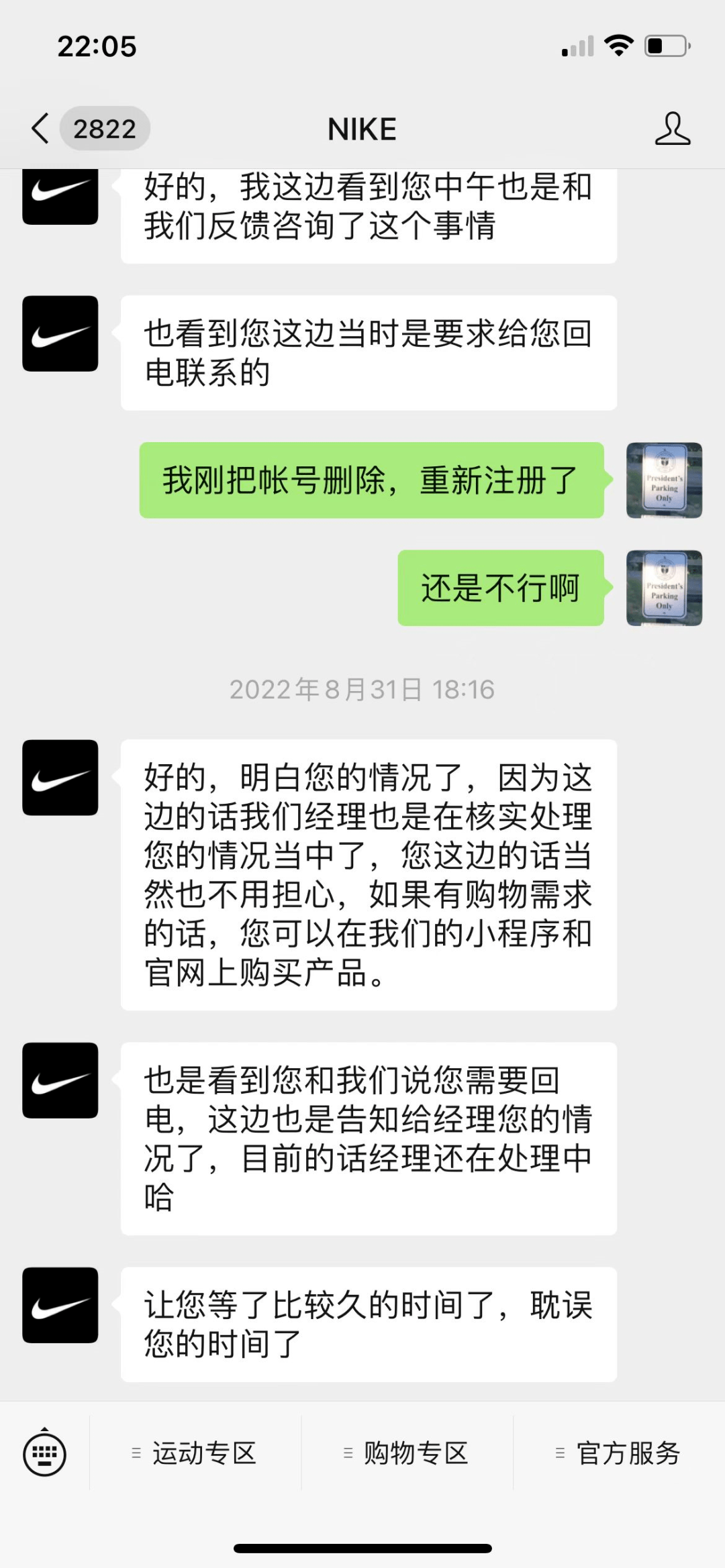The height and width of the screenshot is (1568, 725).
Task: Switch to keyboard input mode
Action: (x=44, y=1454)
